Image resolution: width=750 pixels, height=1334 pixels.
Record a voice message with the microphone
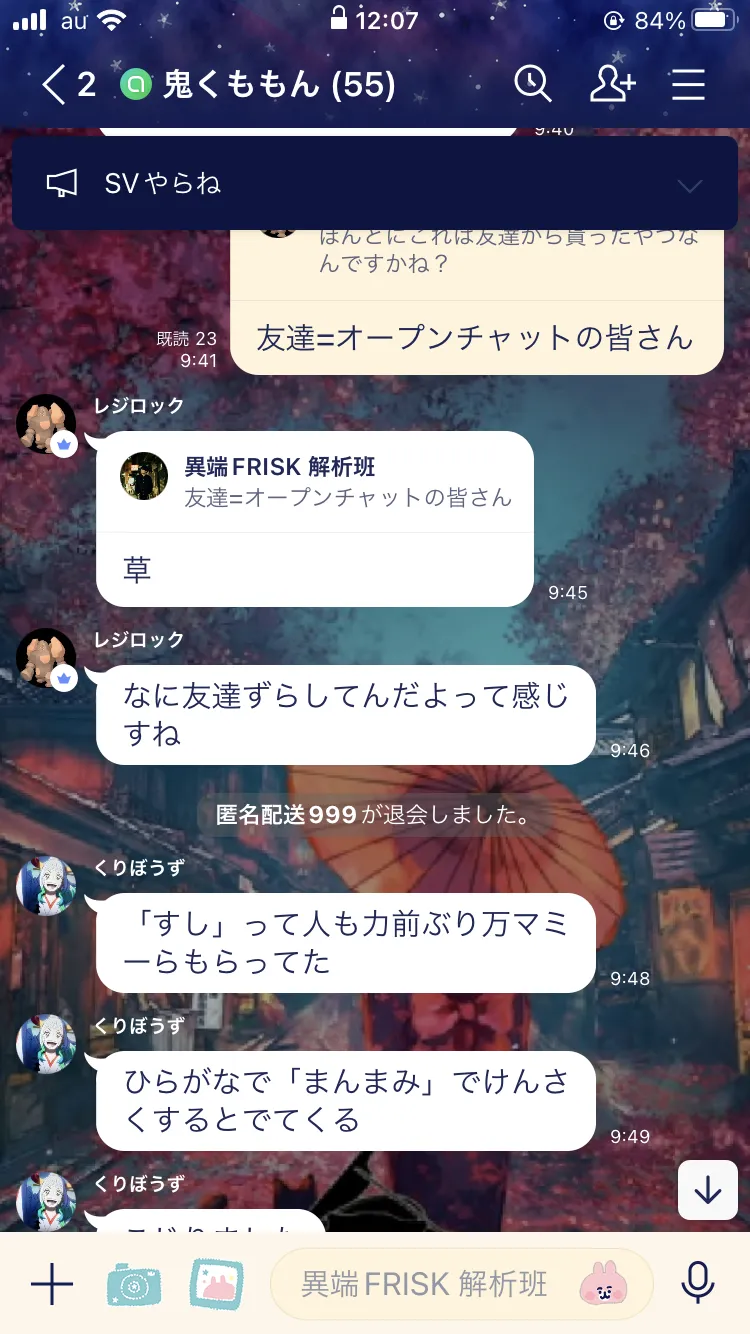(698, 1284)
